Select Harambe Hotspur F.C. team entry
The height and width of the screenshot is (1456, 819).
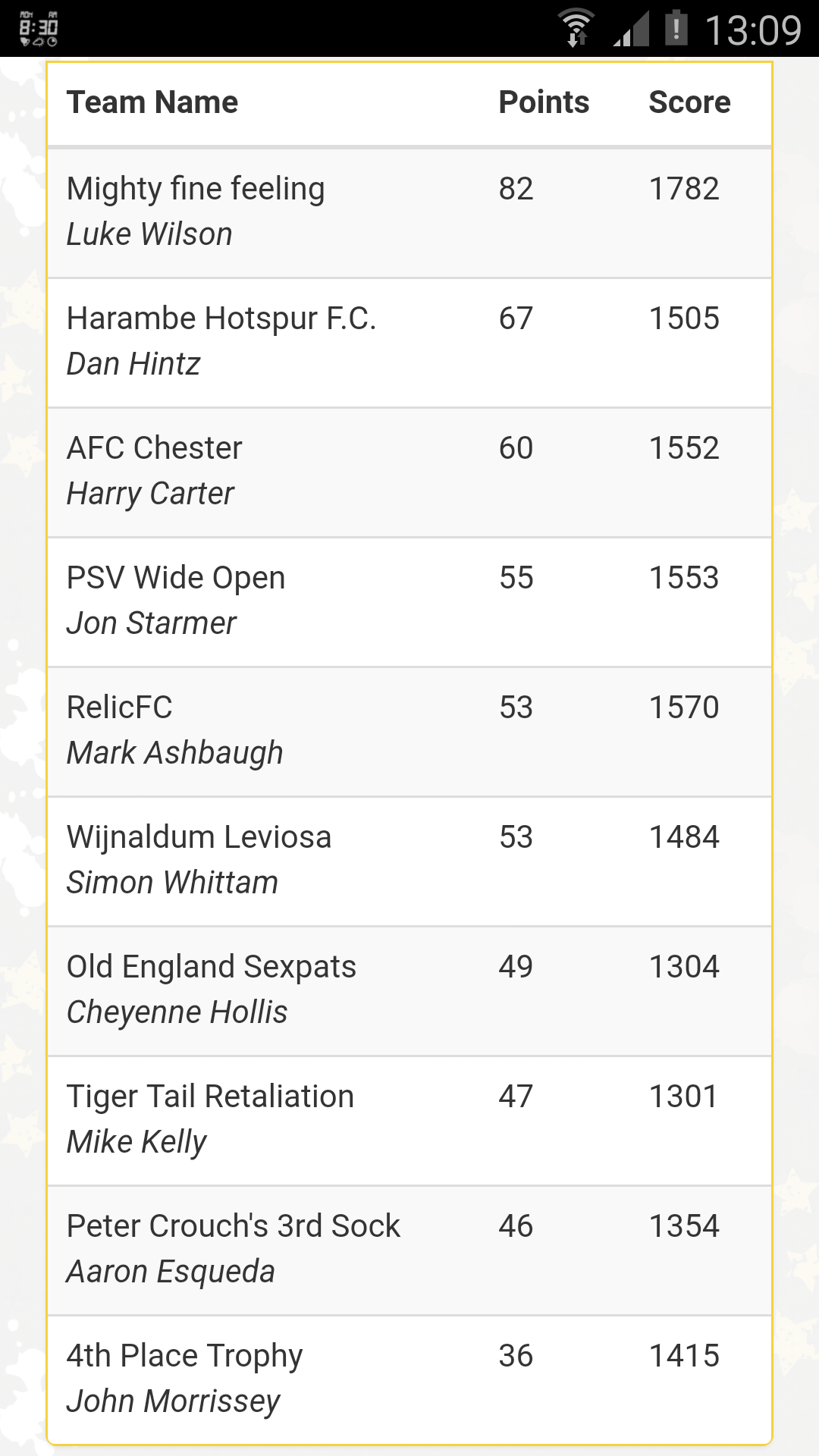point(409,343)
